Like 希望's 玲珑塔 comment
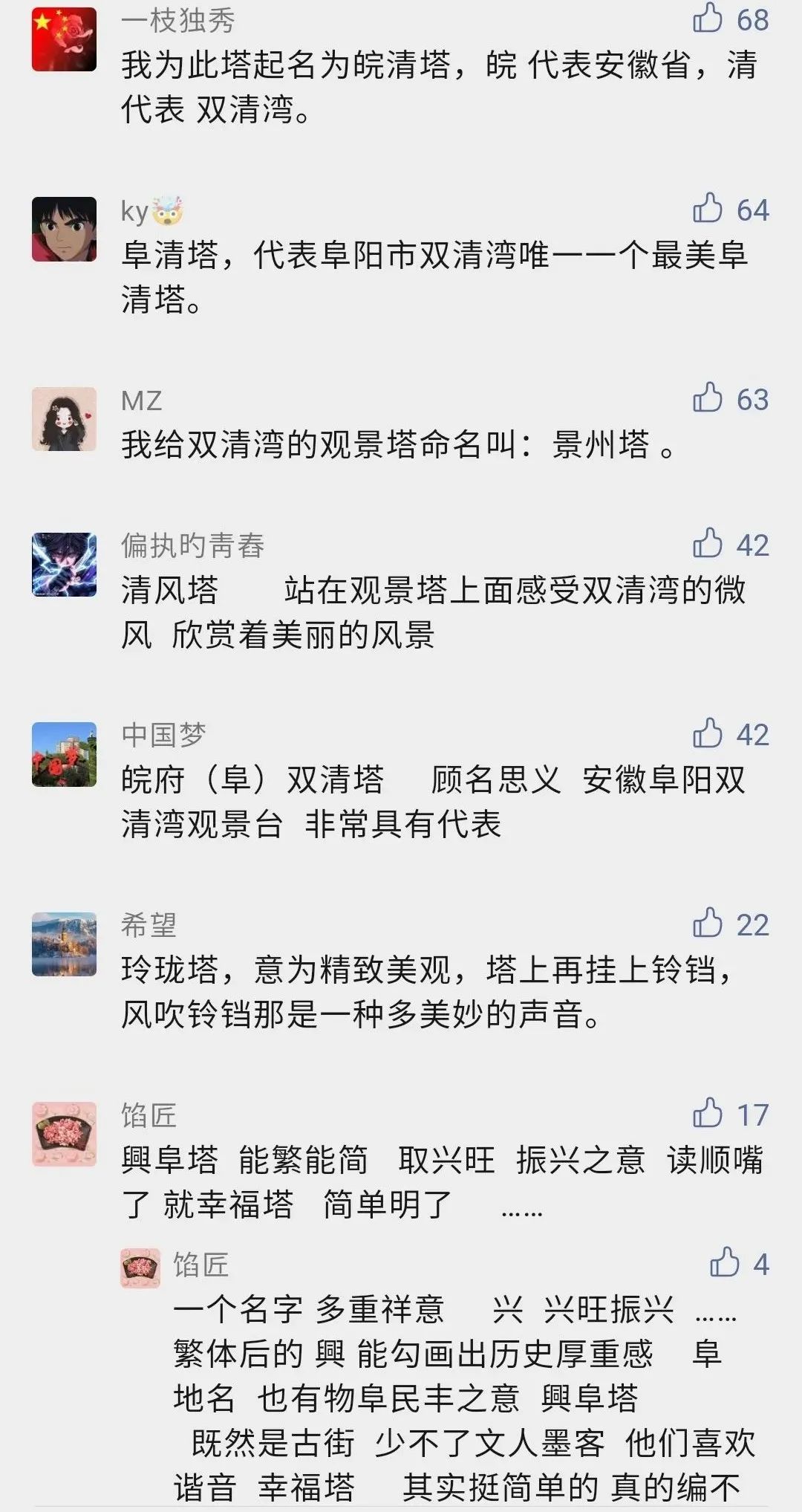 tap(708, 924)
